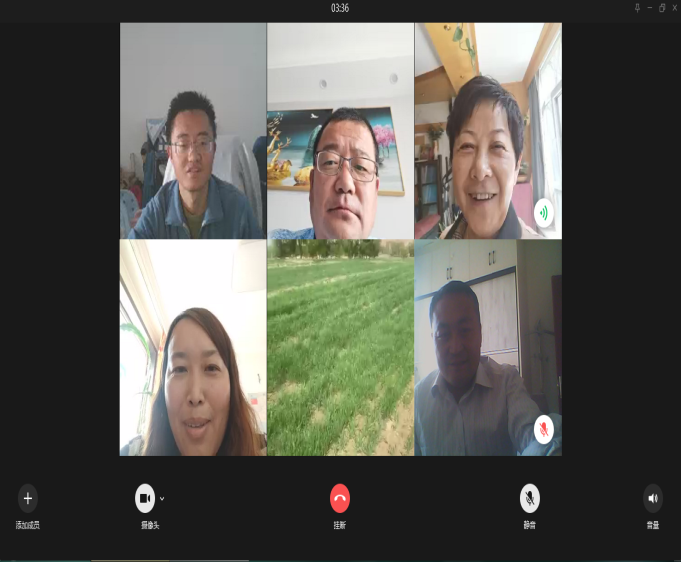
Task: Restore the call window size
Action: pyautogui.click(x=662, y=7)
